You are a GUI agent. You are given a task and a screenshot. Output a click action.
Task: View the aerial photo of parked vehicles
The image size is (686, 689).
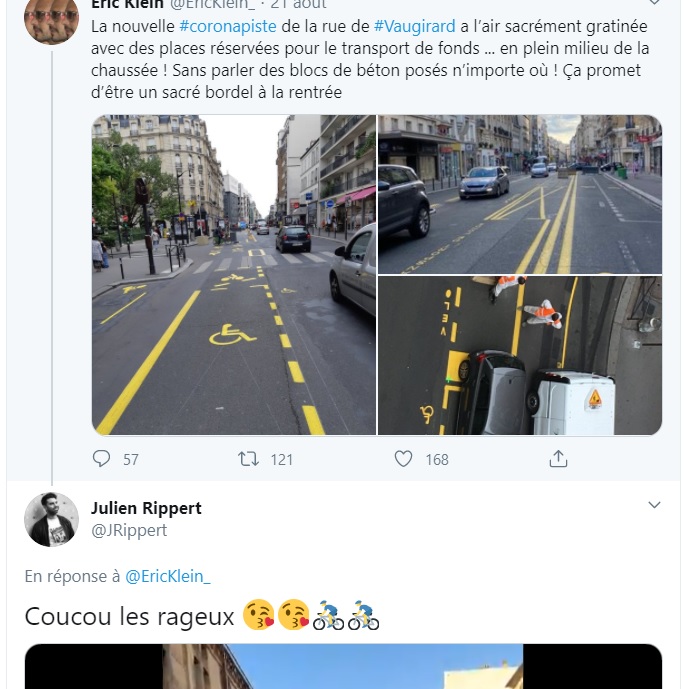520,356
